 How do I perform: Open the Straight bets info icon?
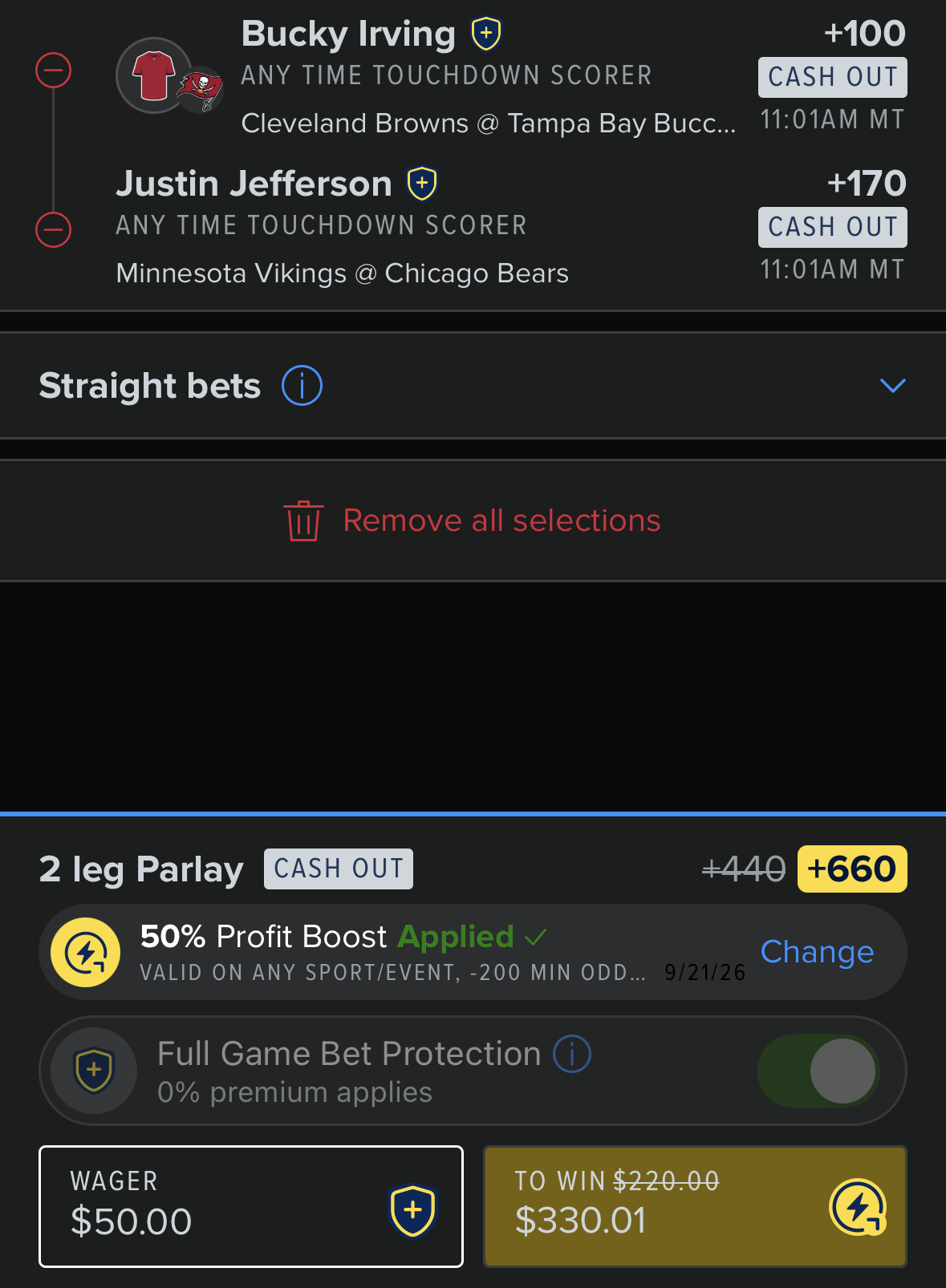click(x=302, y=386)
